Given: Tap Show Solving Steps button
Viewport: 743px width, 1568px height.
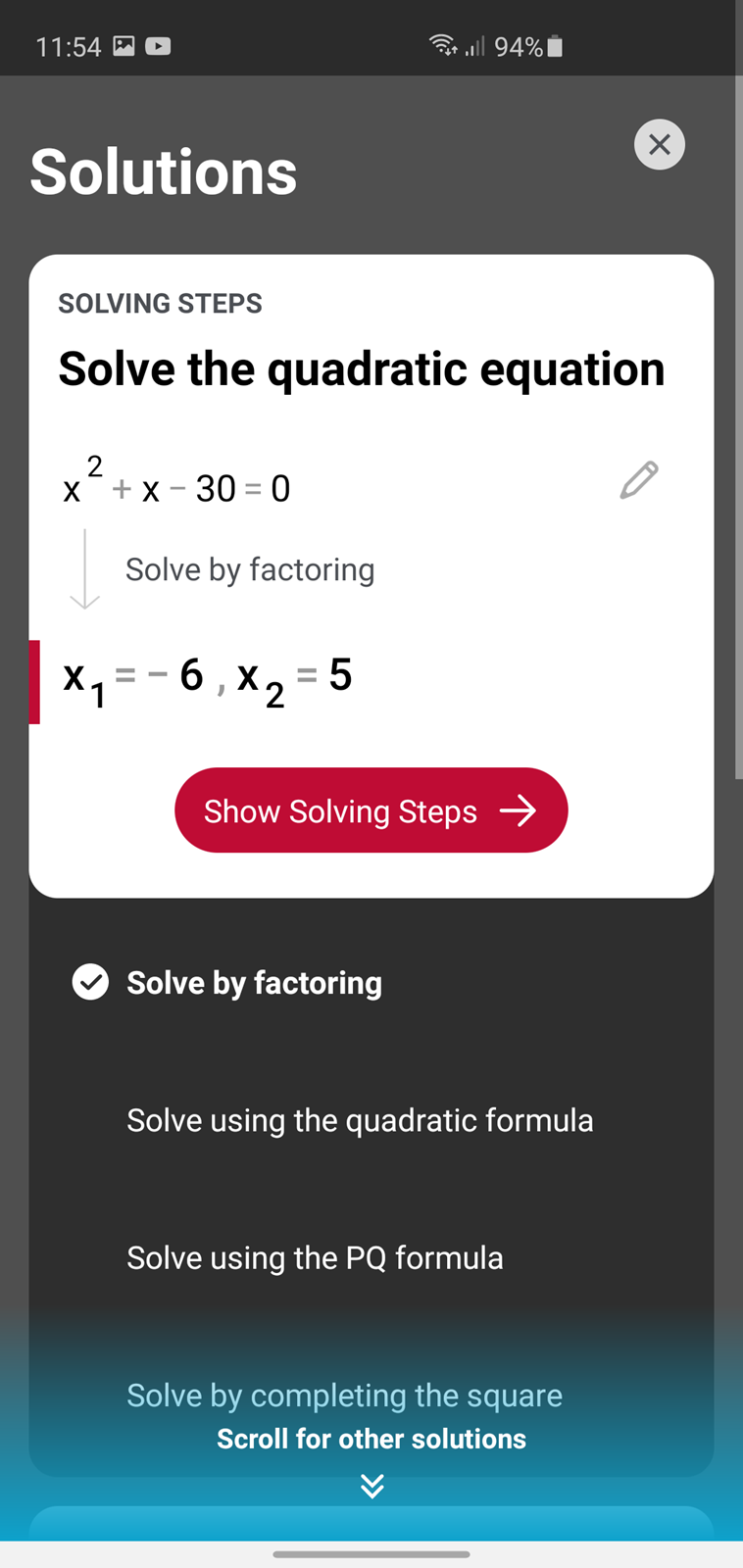Looking at the screenshot, I should [x=371, y=810].
